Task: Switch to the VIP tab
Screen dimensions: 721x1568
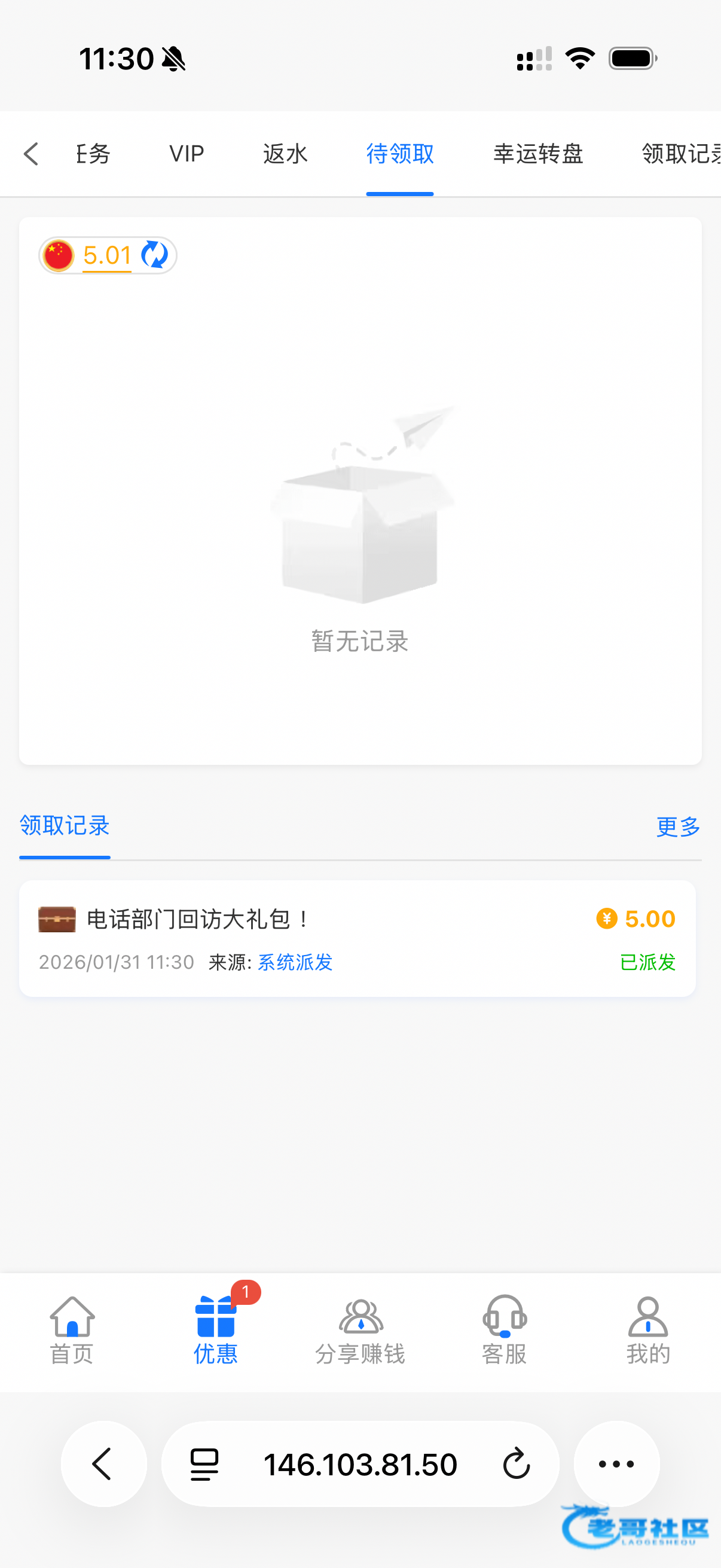Action: pos(186,154)
